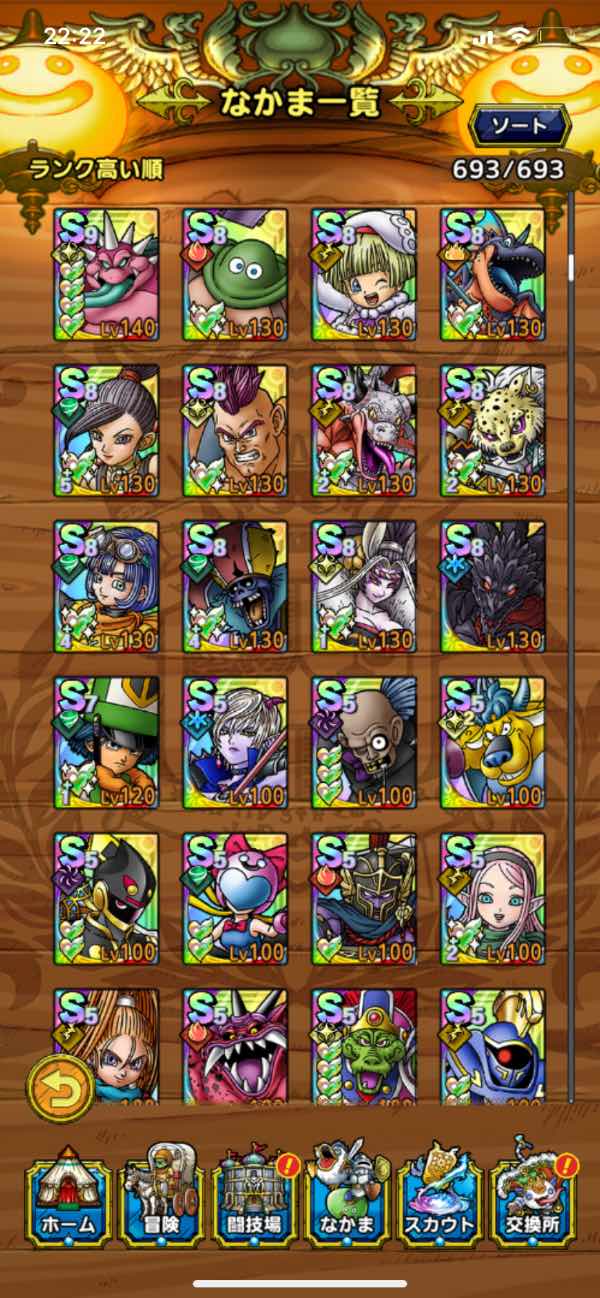
Task: Open the スカウト tab
Action: coord(440,1204)
